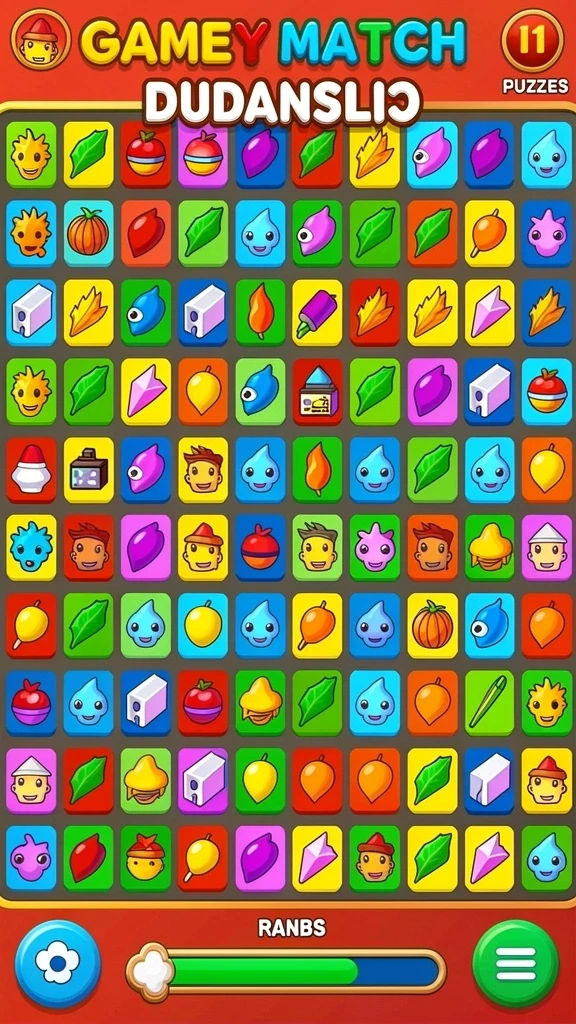Tap the red apple on magenta tile

coord(202,154)
